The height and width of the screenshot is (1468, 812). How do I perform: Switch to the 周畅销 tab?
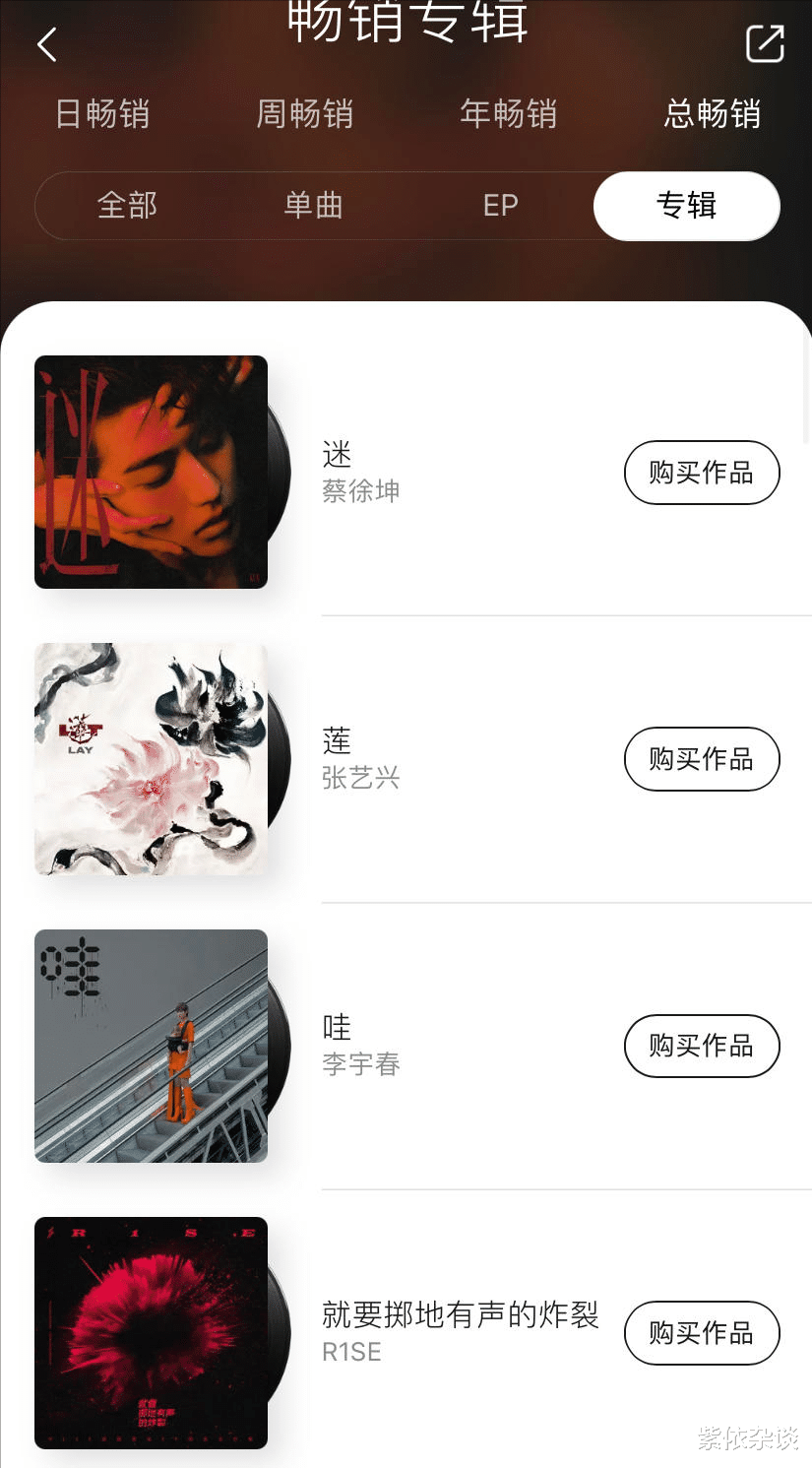coord(305,115)
